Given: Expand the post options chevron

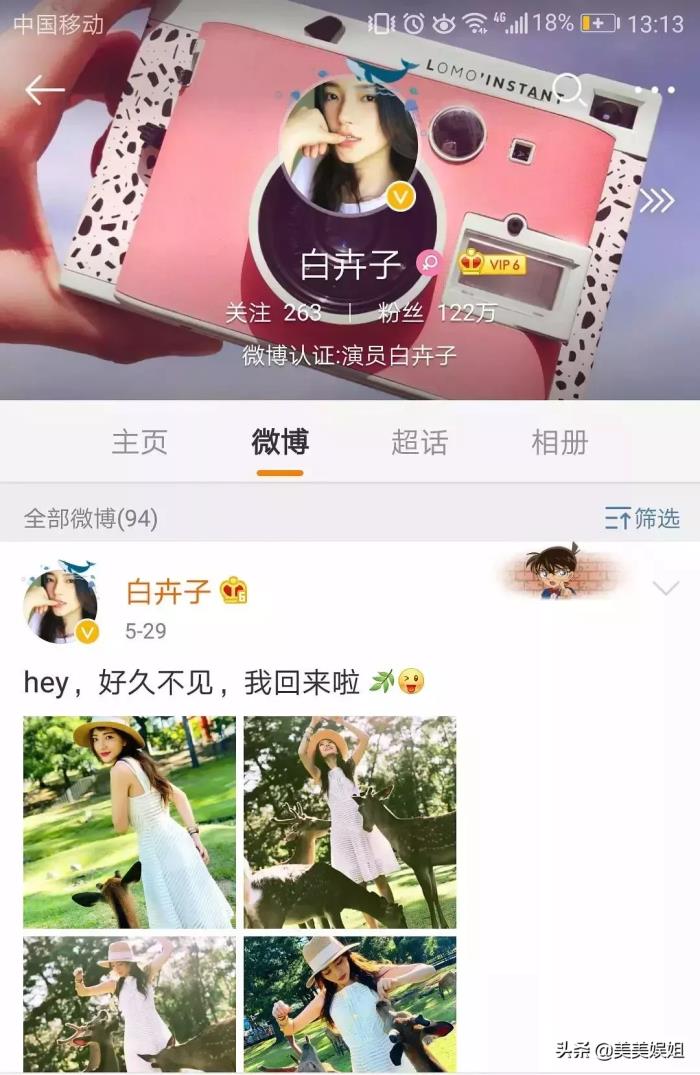Looking at the screenshot, I should click(x=665, y=588).
